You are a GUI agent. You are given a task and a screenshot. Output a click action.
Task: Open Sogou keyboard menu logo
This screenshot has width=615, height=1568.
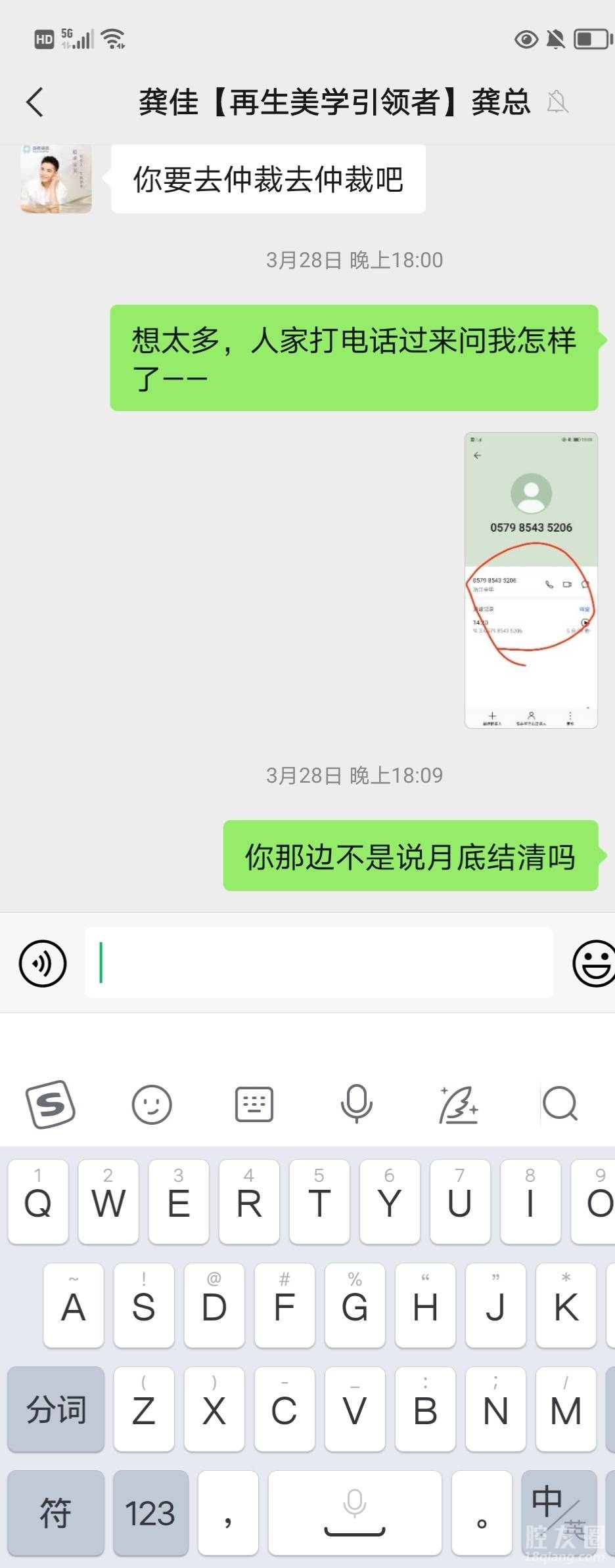point(51,1104)
